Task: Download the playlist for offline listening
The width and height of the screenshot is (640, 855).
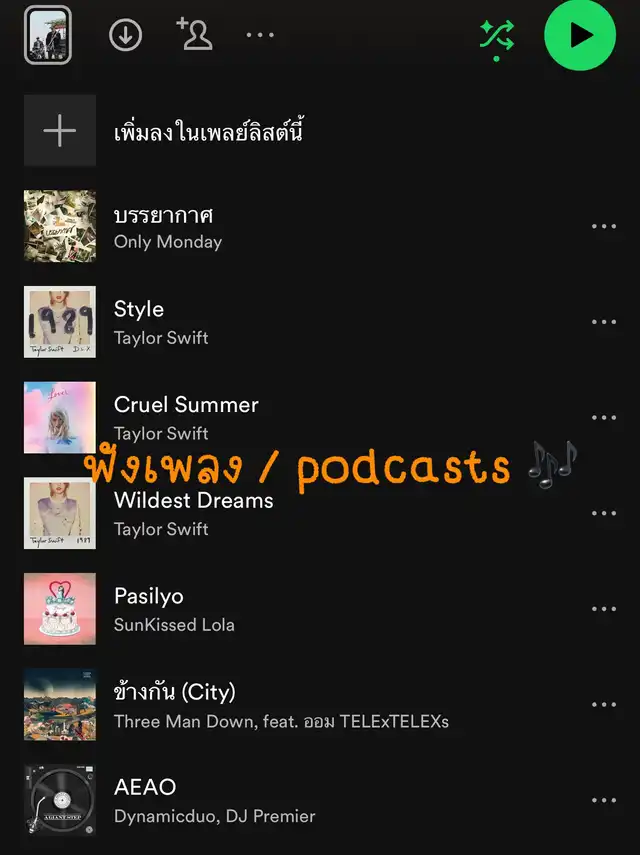Action: tap(125, 35)
